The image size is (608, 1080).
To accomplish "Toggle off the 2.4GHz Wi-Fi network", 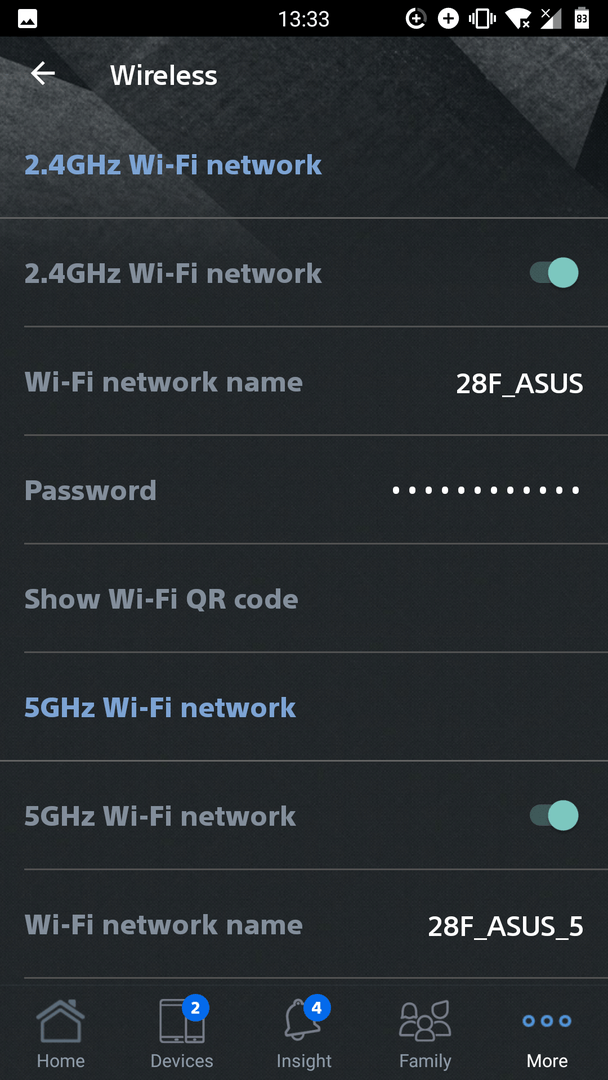I will [554, 273].
